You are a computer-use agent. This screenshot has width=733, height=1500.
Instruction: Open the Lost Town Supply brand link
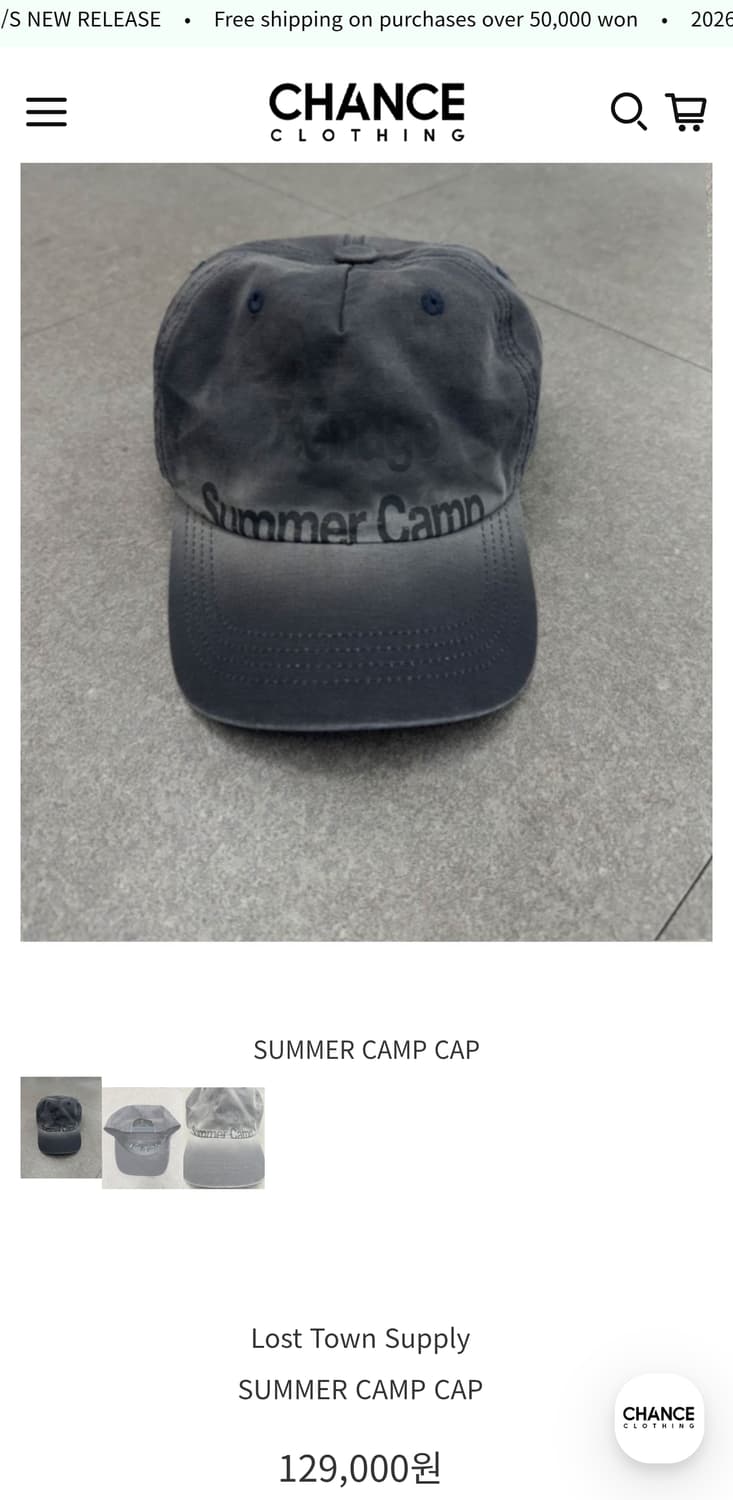(x=360, y=1338)
